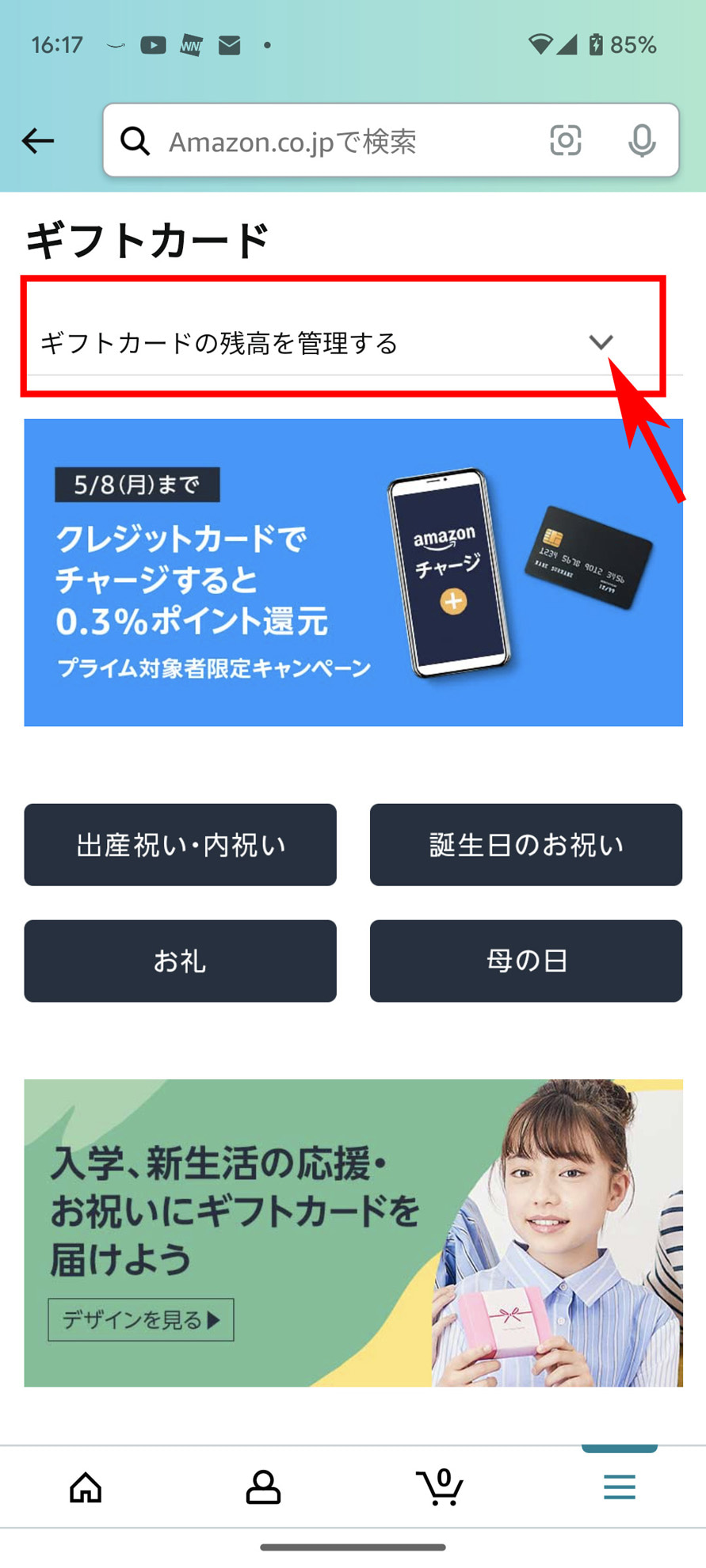Open the camera scan search icon

565,141
